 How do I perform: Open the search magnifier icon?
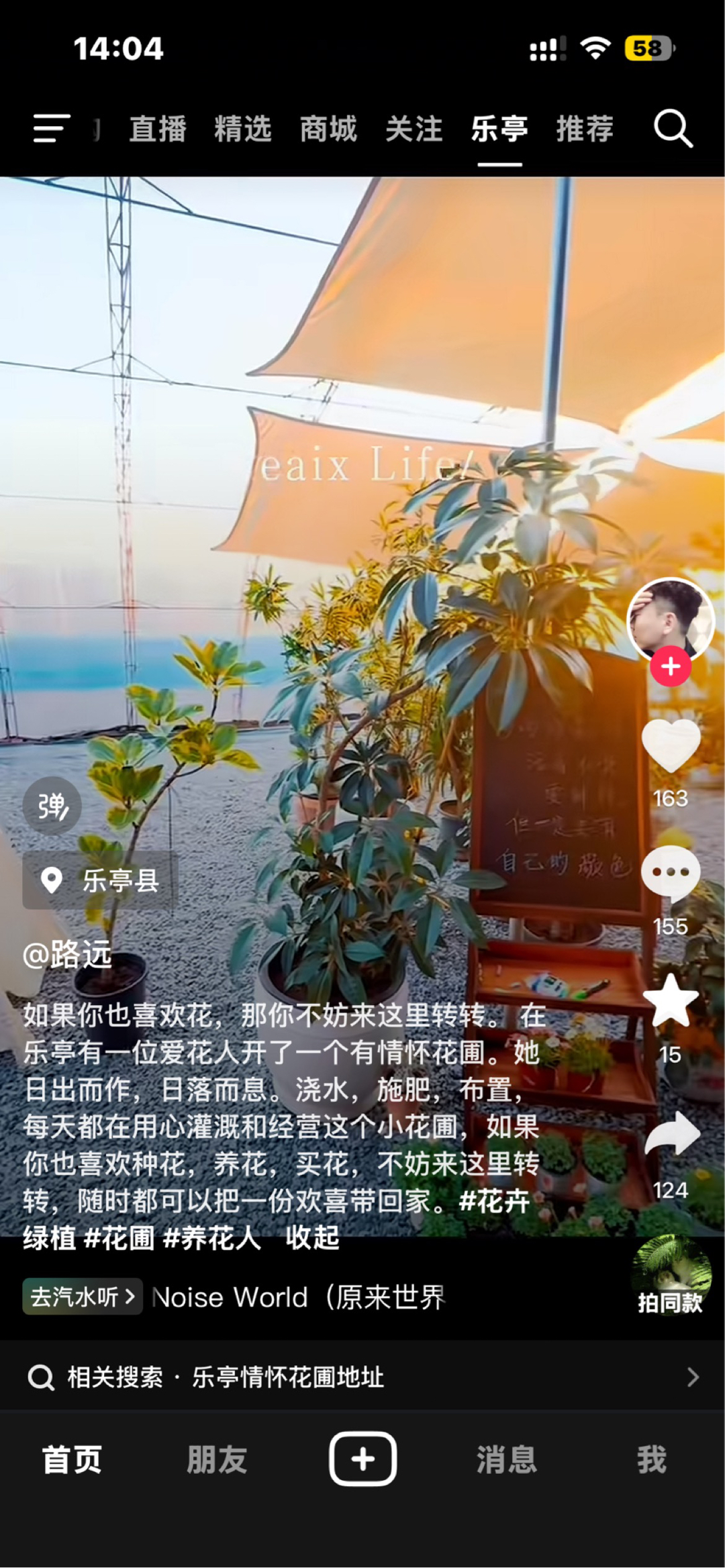[x=673, y=127]
